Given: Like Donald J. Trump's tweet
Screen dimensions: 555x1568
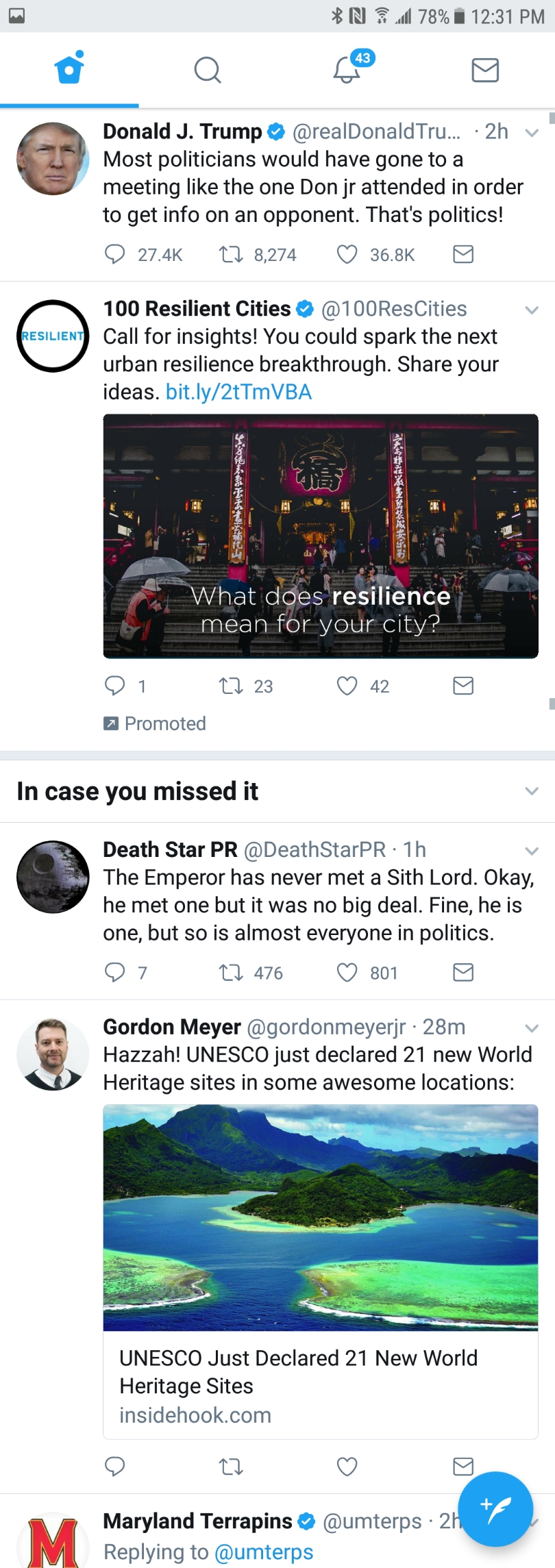Looking at the screenshot, I should tap(347, 255).
